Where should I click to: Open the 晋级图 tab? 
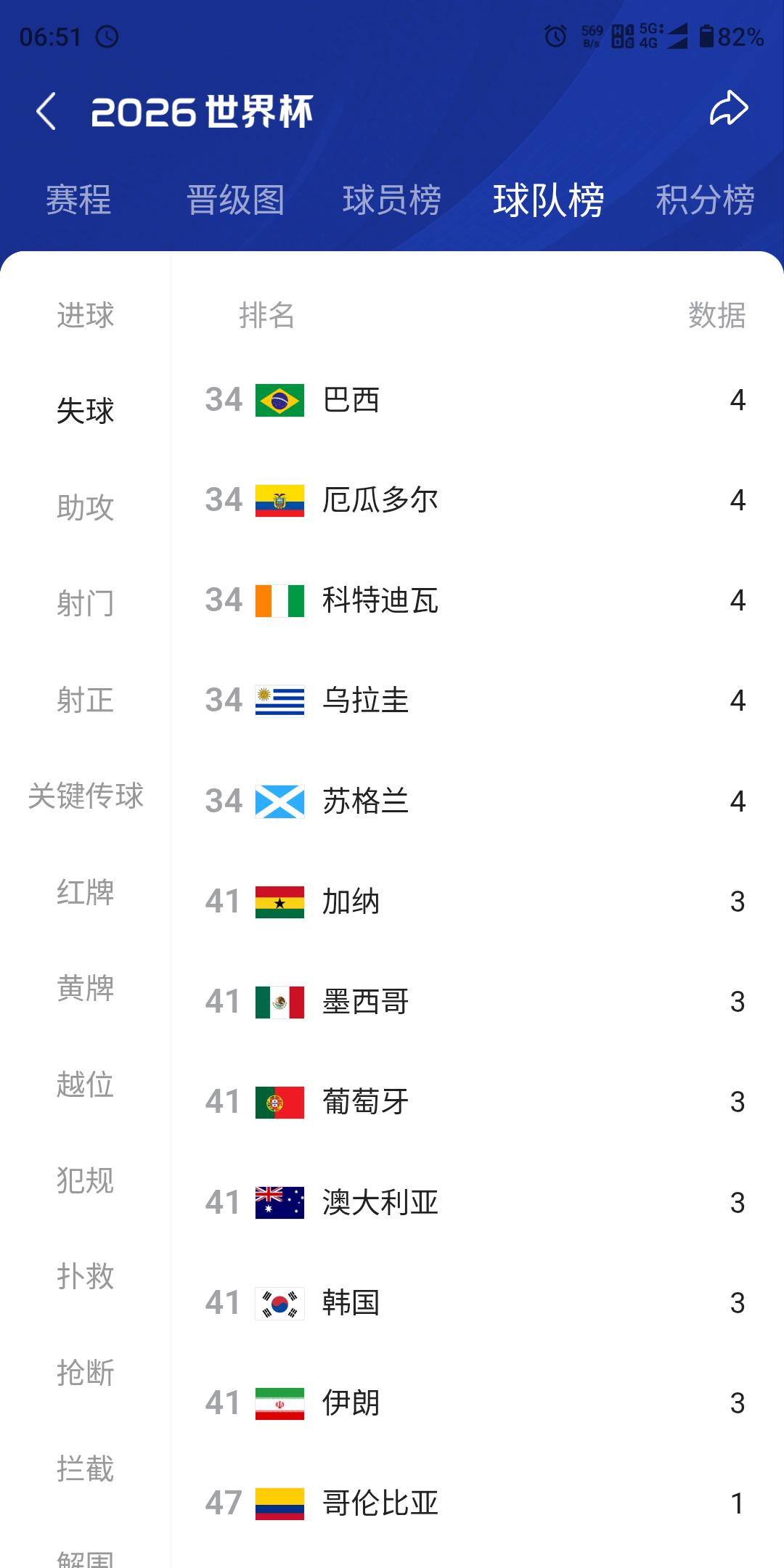click(235, 200)
